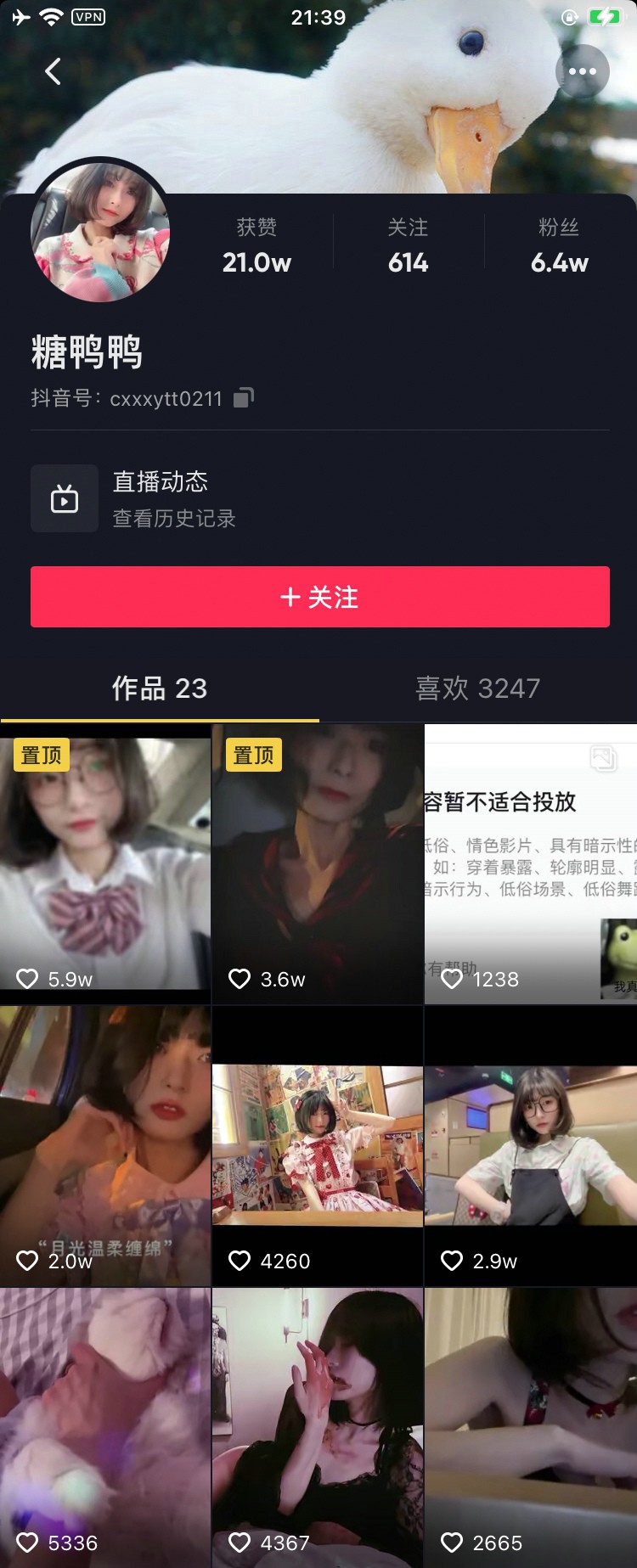
Task: Open the video with 4260 likes
Action: click(x=318, y=1146)
